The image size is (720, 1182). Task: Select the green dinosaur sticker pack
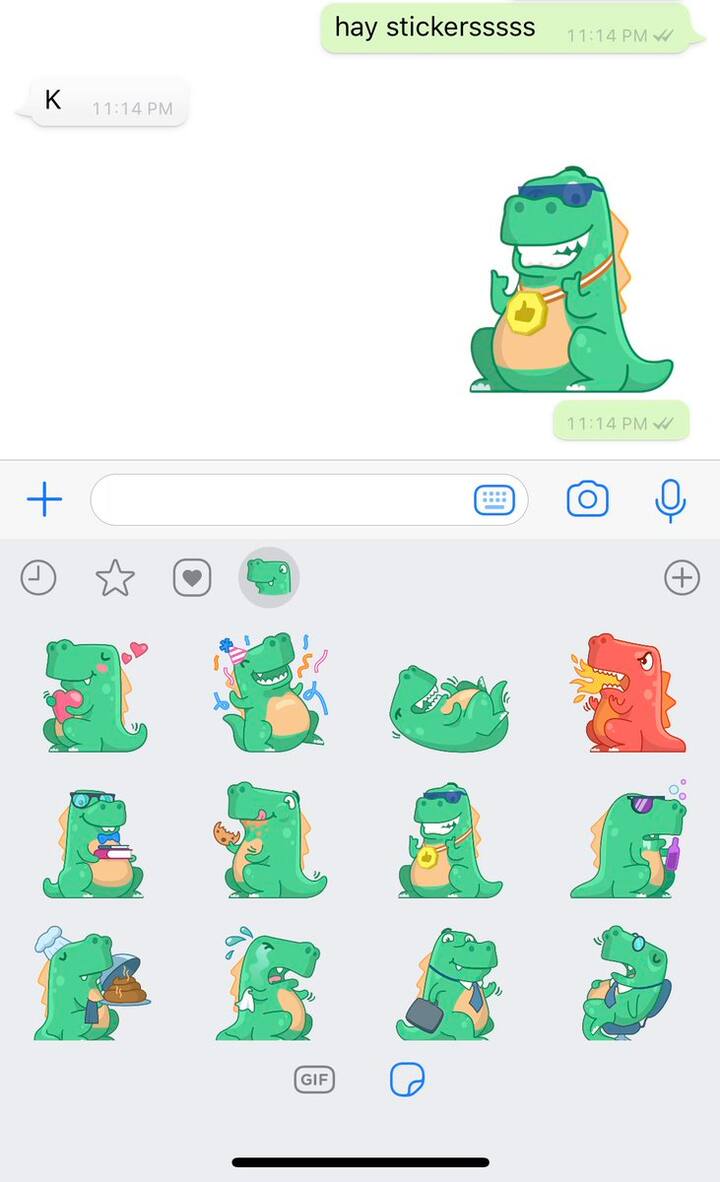pyautogui.click(x=269, y=577)
